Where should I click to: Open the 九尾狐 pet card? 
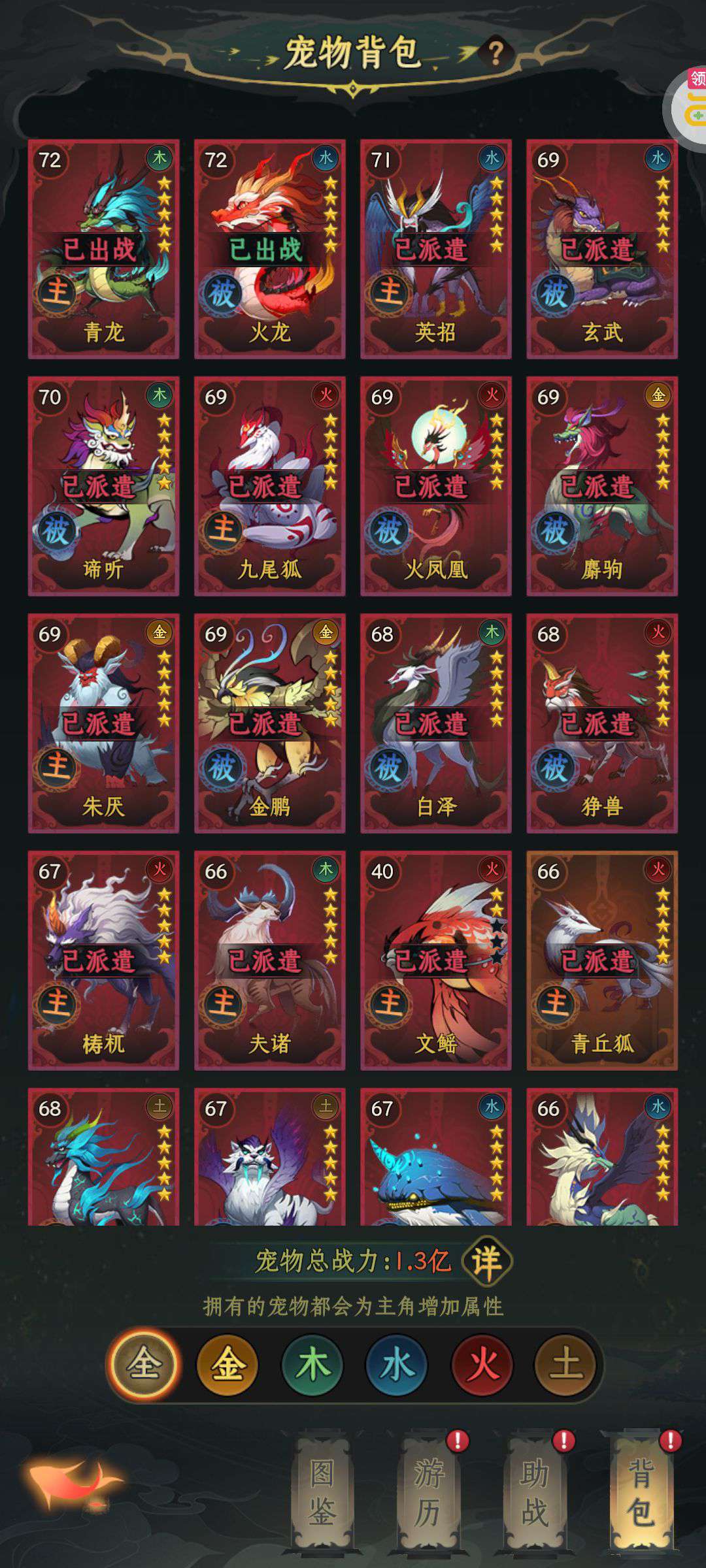(x=269, y=485)
